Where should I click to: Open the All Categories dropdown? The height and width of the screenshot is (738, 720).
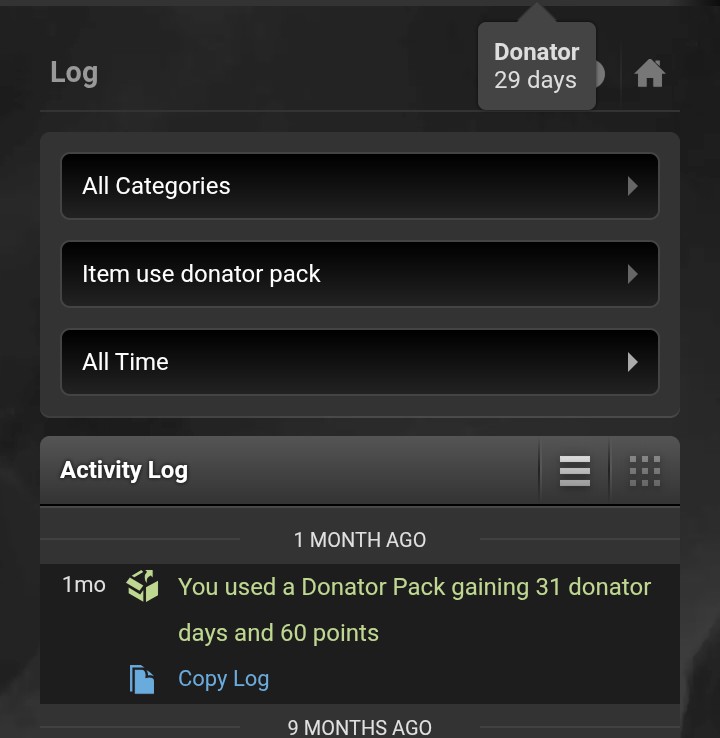pyautogui.click(x=360, y=186)
